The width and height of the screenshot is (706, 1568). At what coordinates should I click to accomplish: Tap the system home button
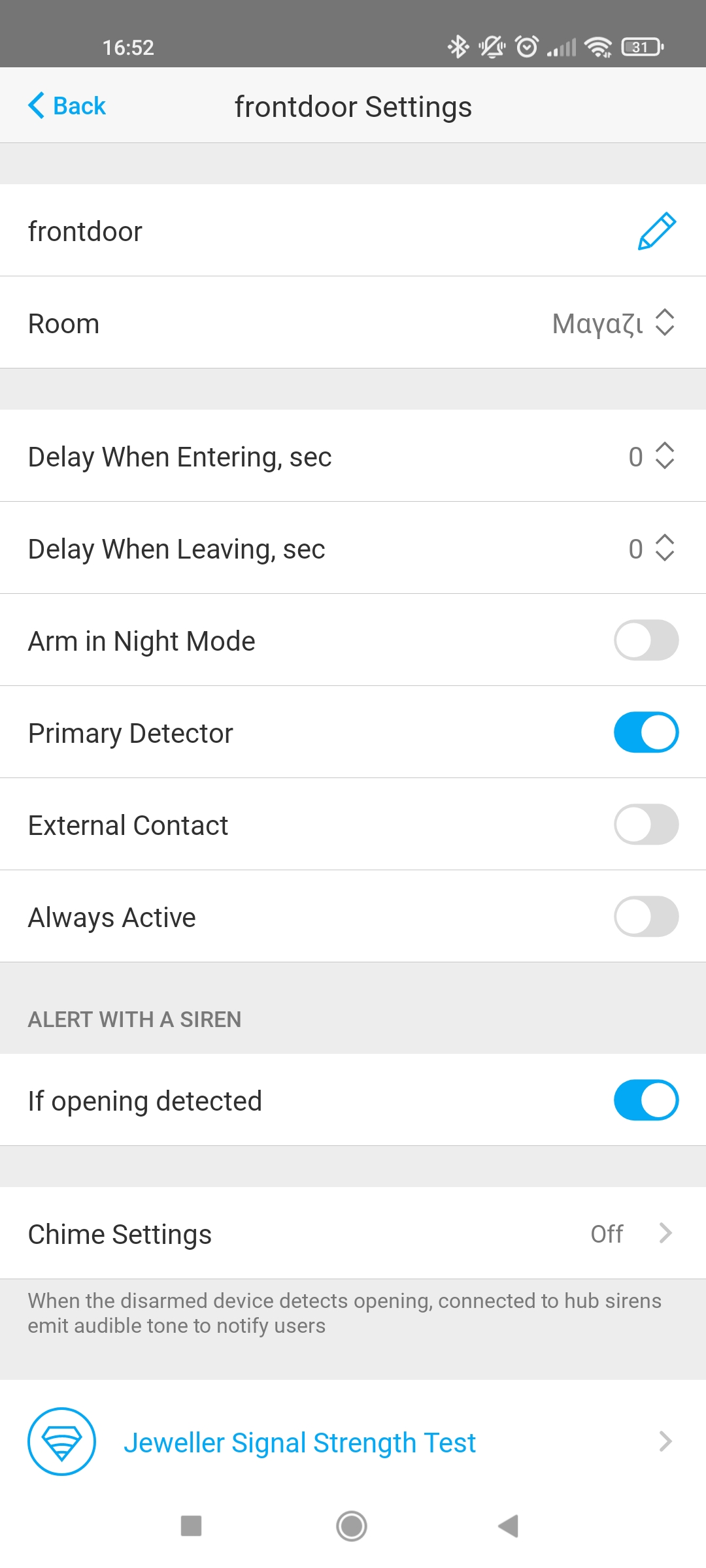[352, 1526]
